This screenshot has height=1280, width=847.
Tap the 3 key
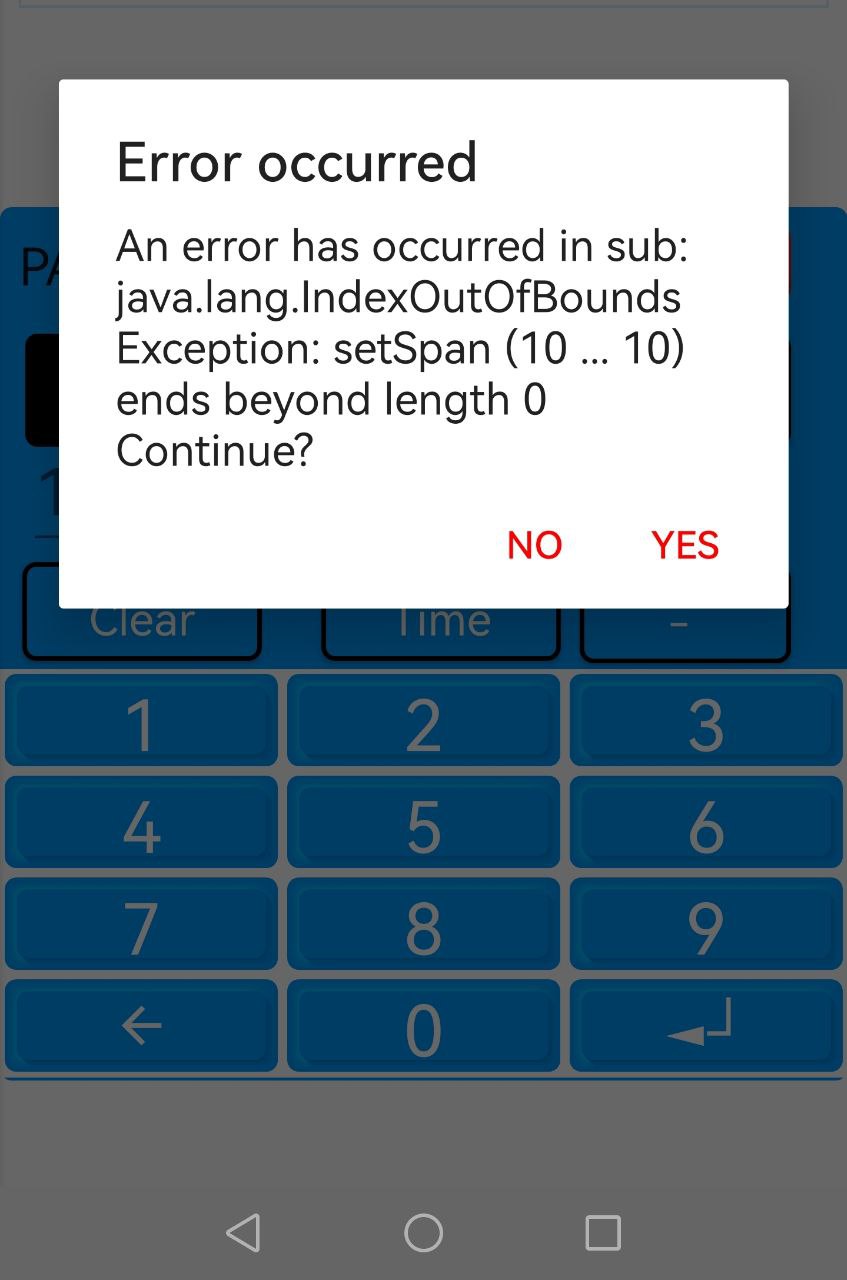click(x=705, y=721)
